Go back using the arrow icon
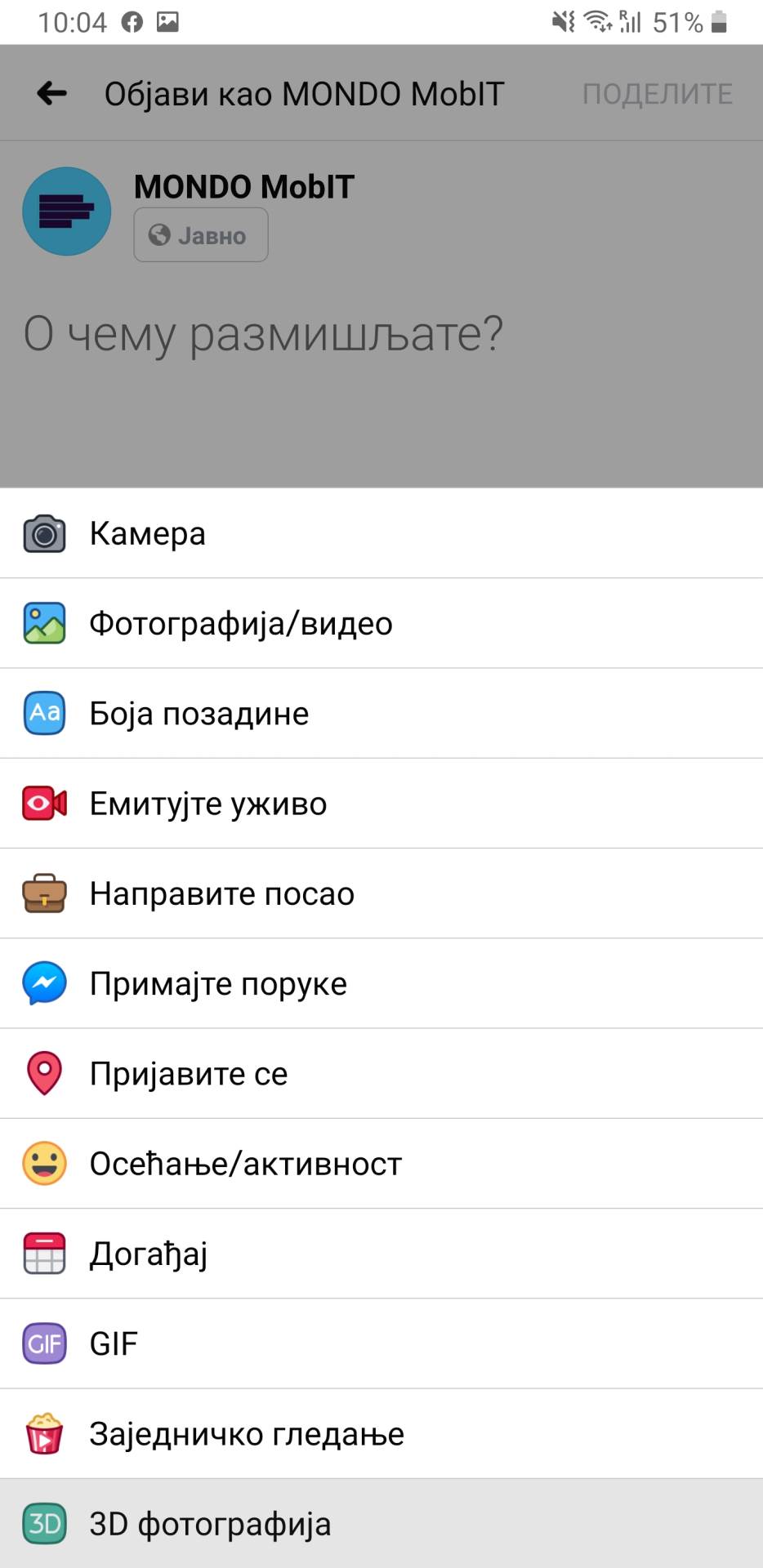The width and height of the screenshot is (763, 1568). coord(52,93)
